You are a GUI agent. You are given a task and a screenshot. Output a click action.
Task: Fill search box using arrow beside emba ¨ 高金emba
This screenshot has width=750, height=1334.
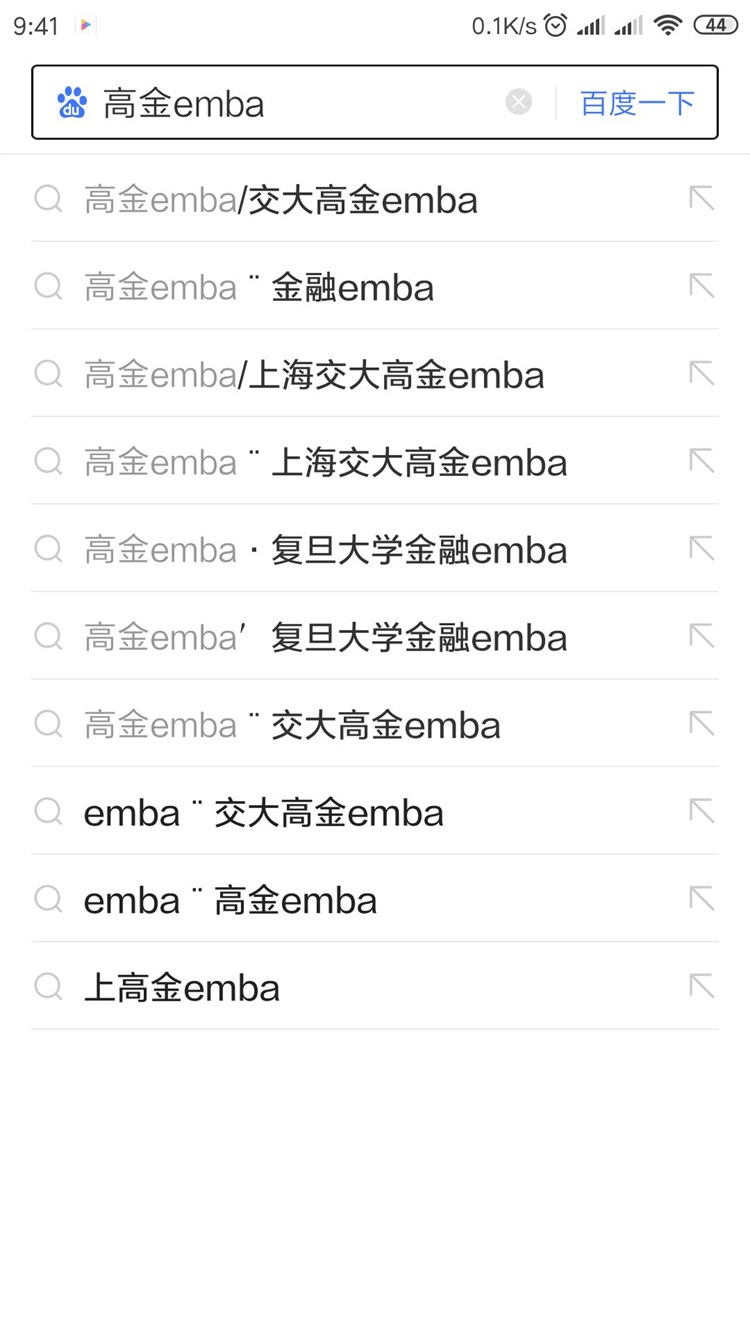702,900
